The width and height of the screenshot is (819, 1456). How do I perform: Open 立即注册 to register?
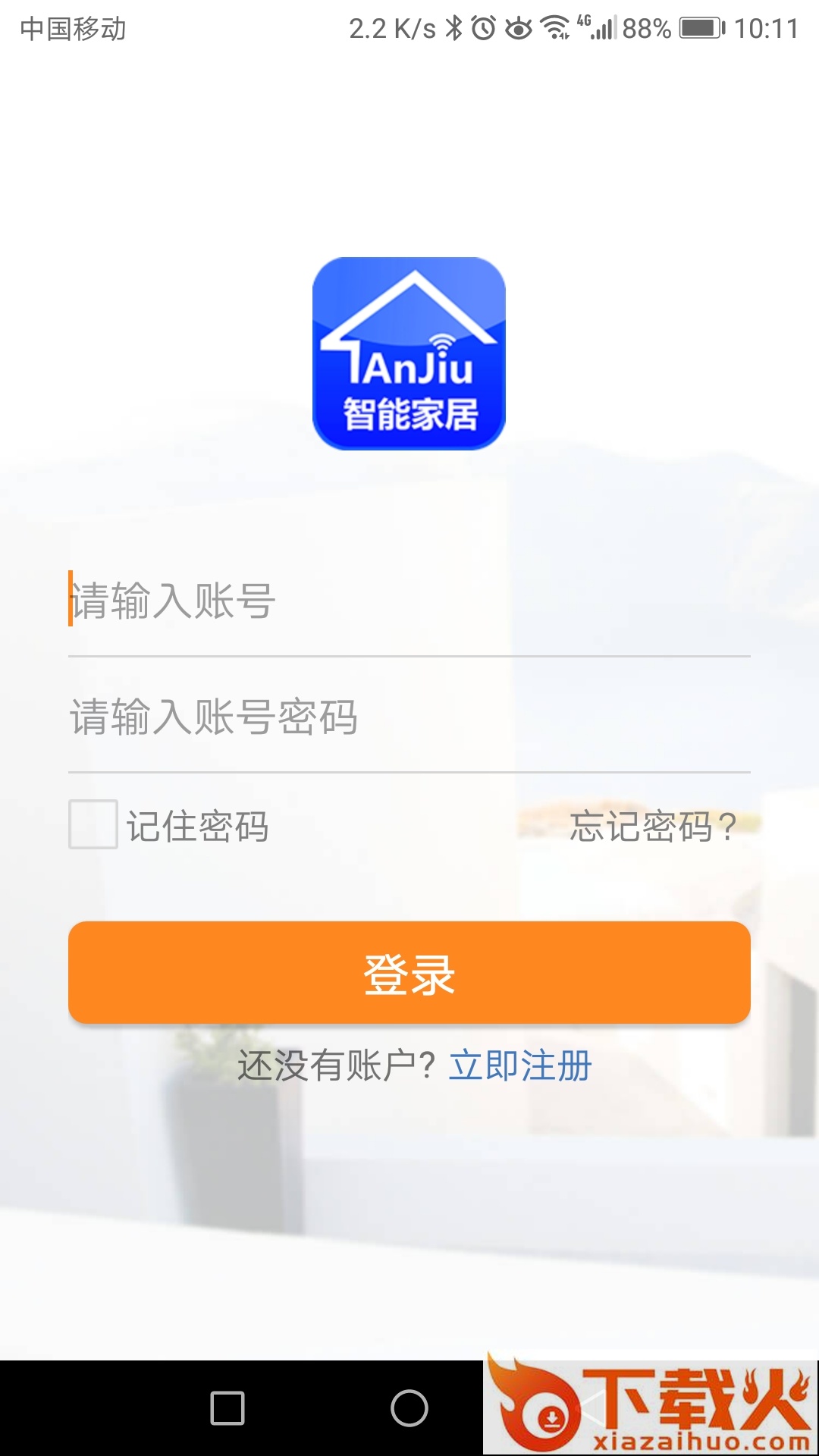(520, 1065)
